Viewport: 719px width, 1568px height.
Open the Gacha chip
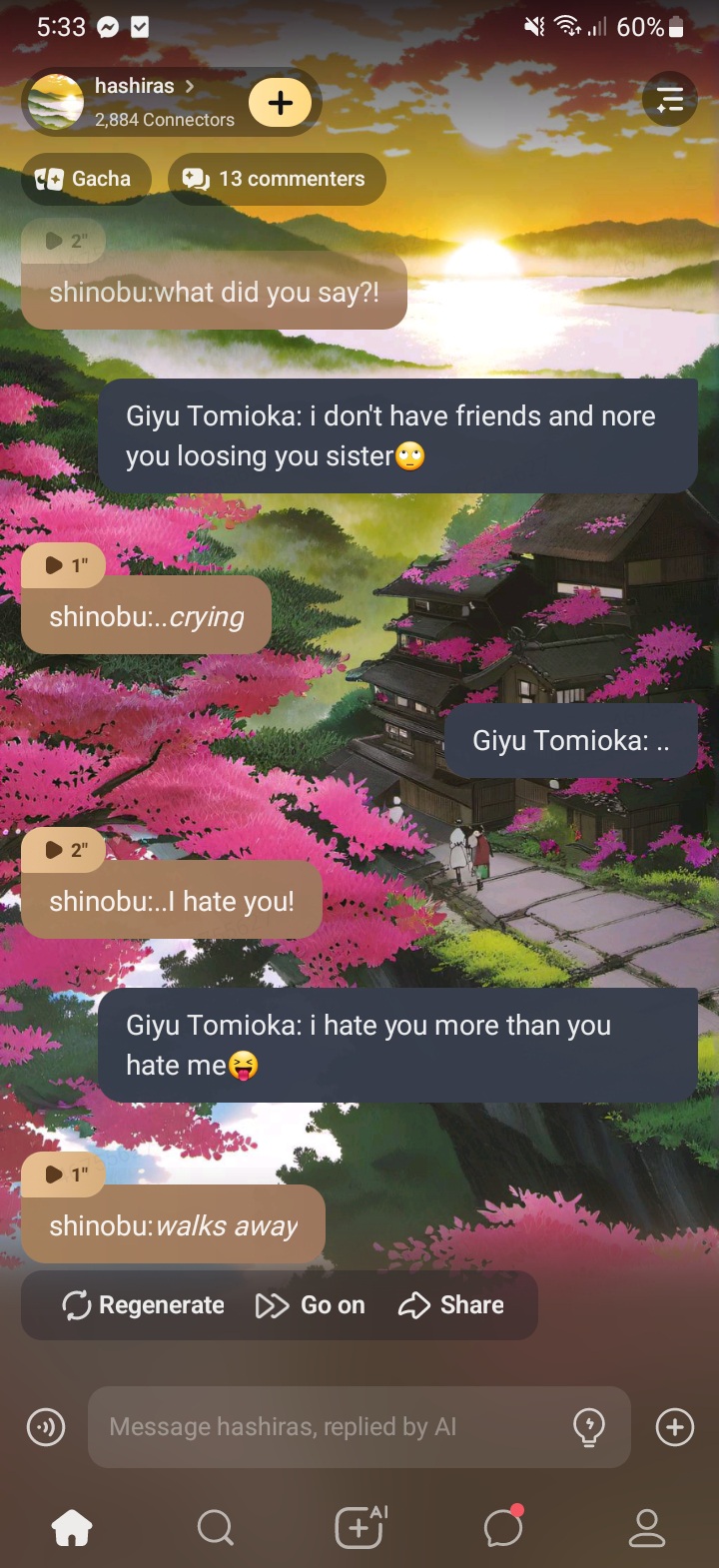[x=85, y=179]
